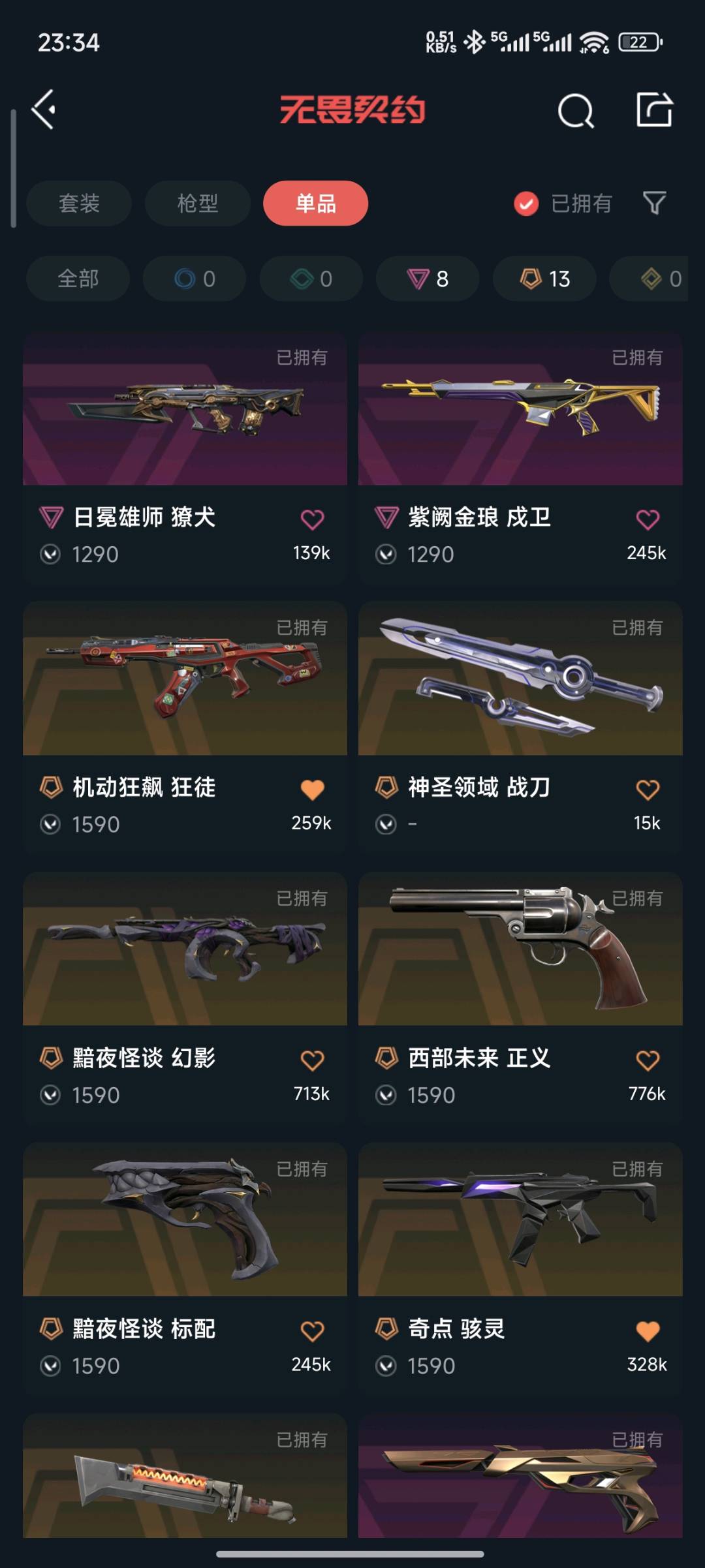
Task: Filter by the blue tier chip showing 0
Action: pyautogui.click(x=195, y=279)
